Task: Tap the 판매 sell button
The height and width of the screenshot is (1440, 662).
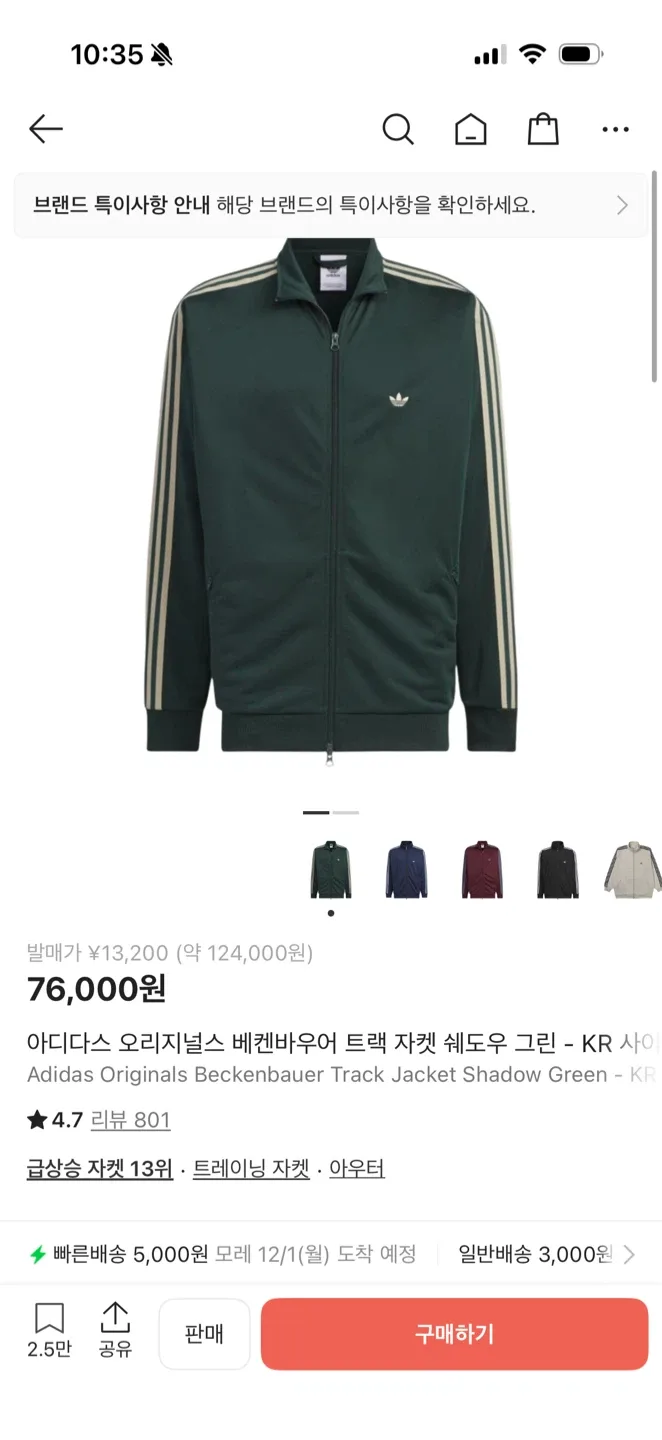Action: (x=204, y=1334)
